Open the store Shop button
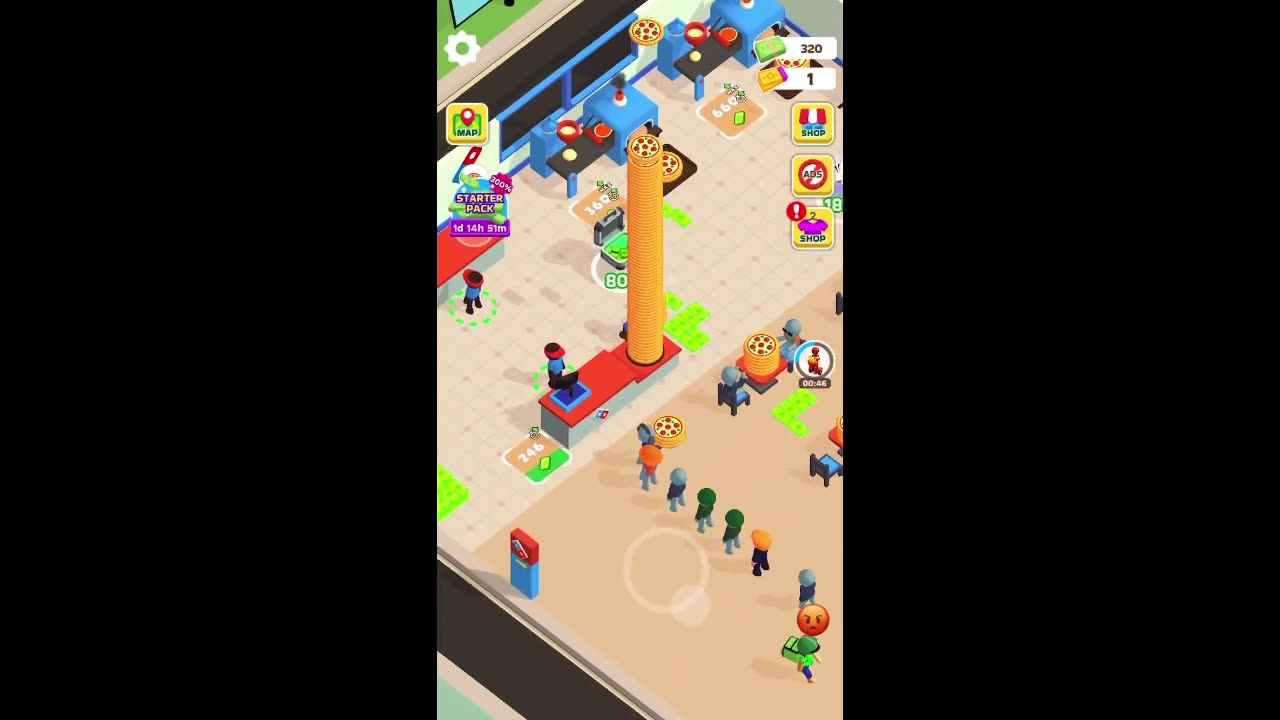The width and height of the screenshot is (1280, 720). [x=813, y=124]
